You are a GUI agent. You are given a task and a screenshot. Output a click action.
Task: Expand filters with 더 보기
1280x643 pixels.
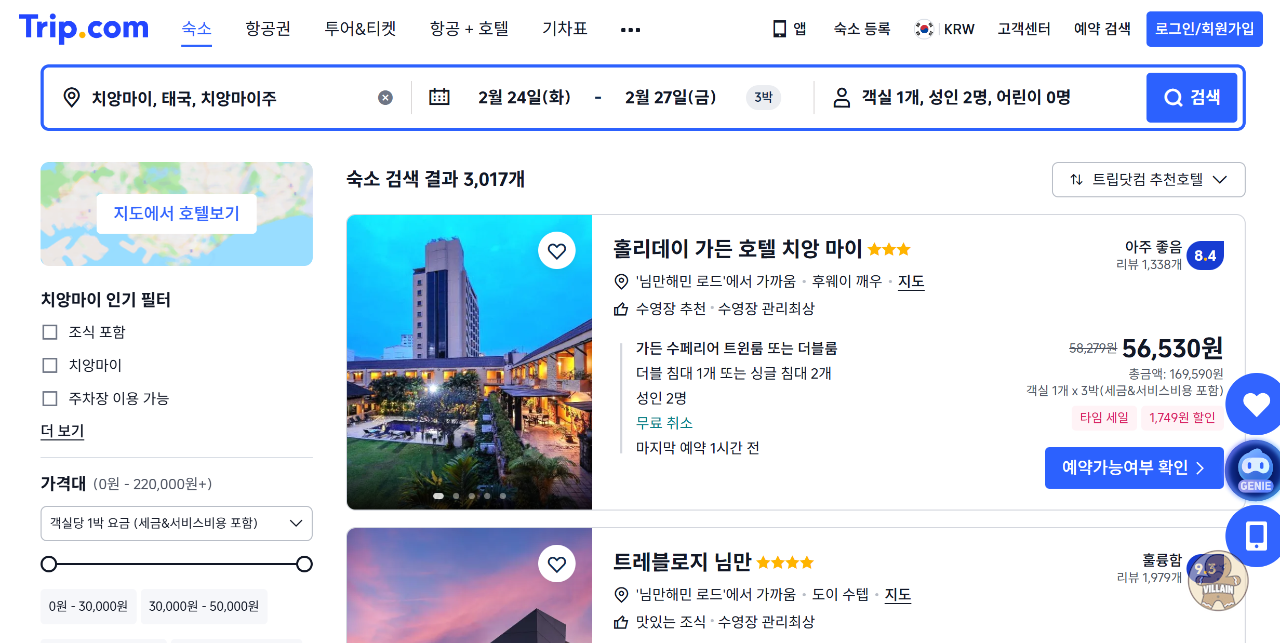coord(62,431)
